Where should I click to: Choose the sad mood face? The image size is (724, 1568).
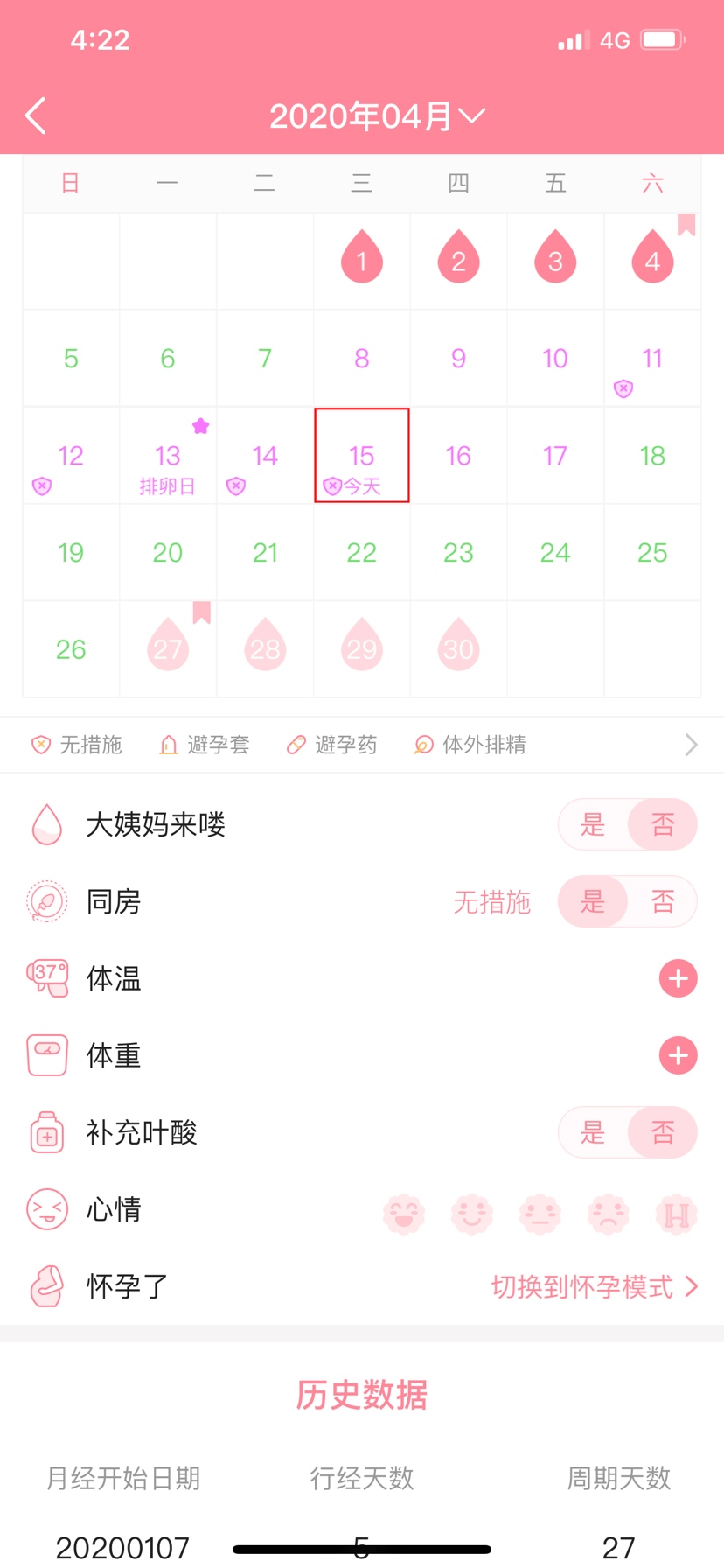pos(609,1214)
